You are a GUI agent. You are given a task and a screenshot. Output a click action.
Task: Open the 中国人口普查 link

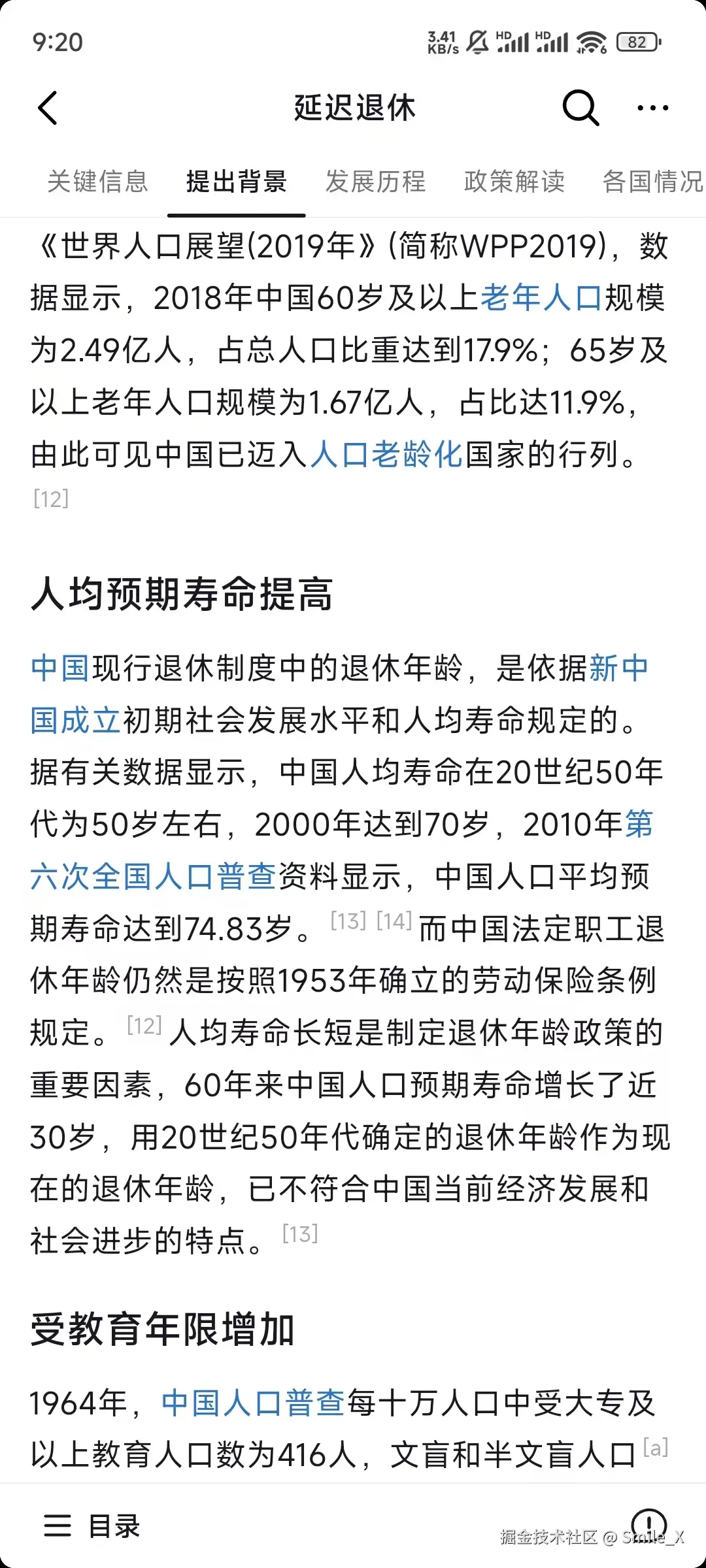pyautogui.click(x=253, y=1403)
